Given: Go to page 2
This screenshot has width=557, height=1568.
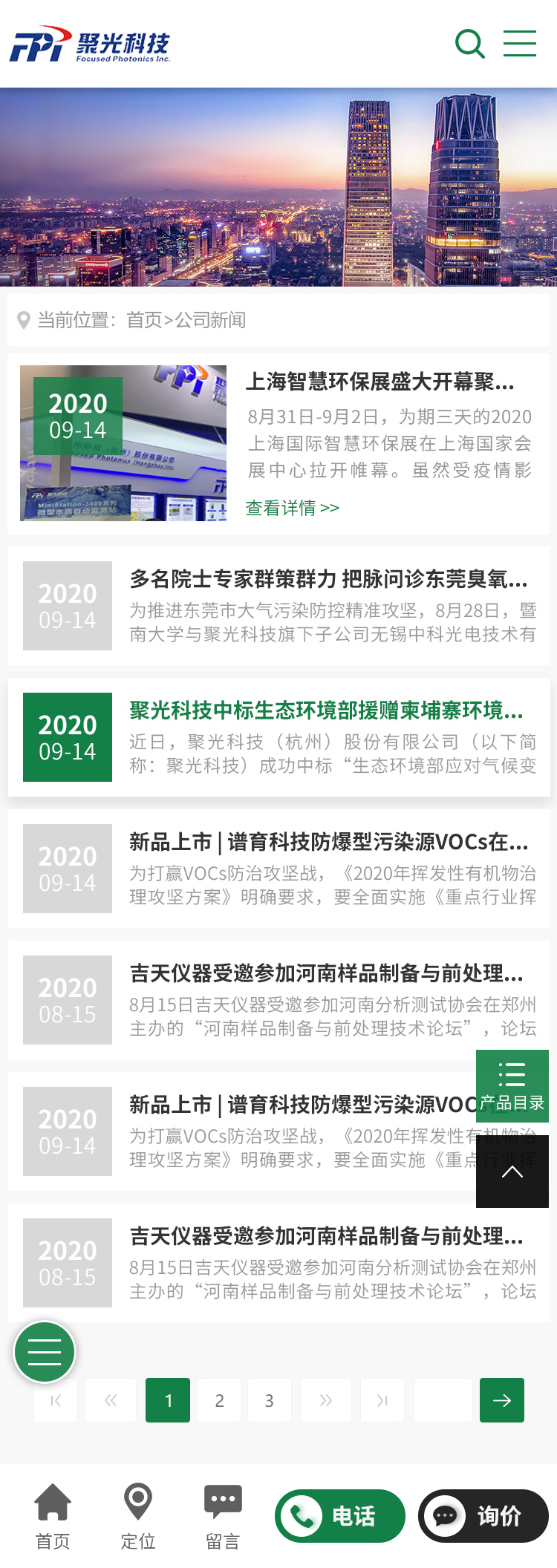Looking at the screenshot, I should point(219,1400).
